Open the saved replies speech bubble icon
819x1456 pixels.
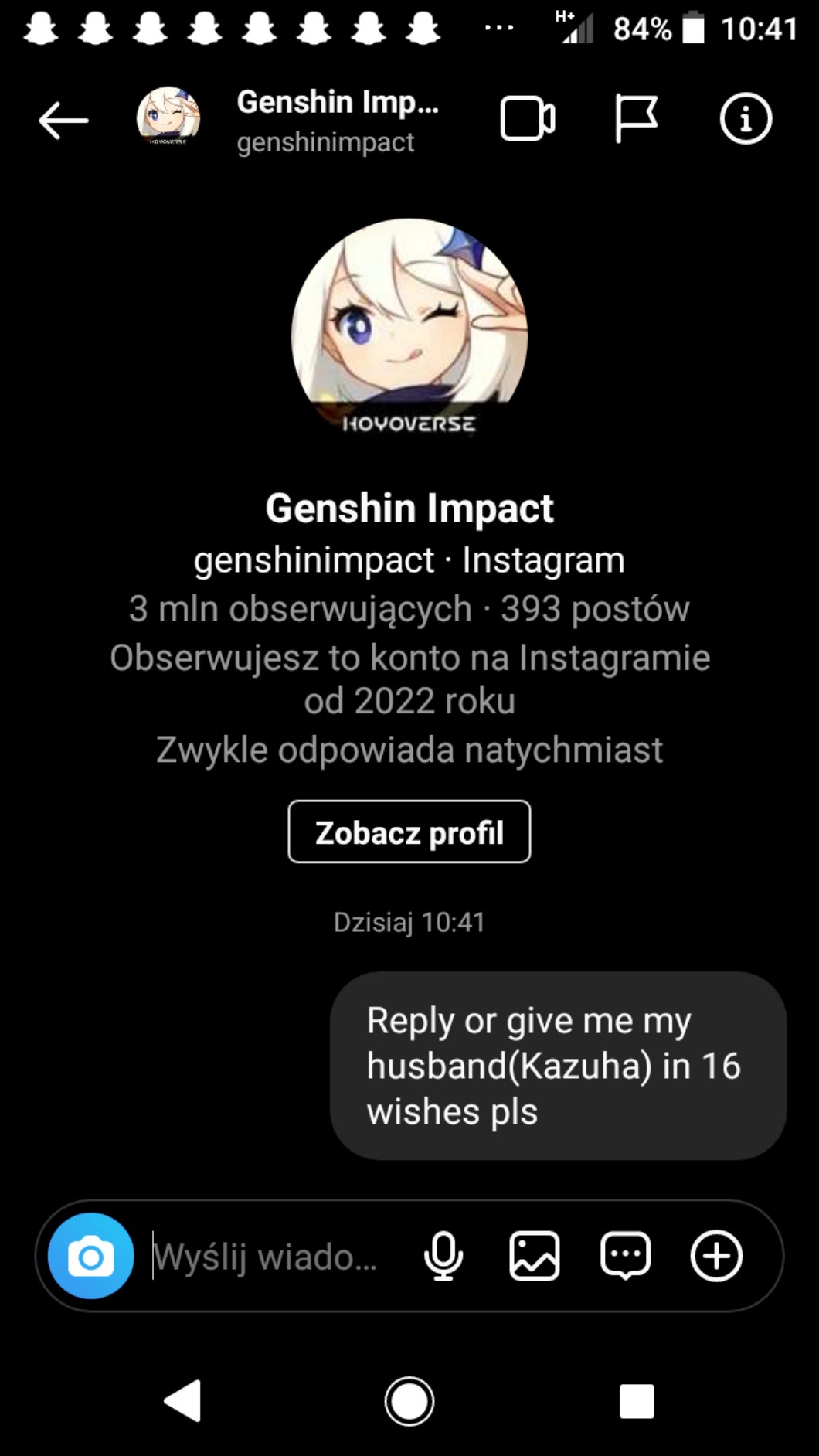tap(625, 1256)
